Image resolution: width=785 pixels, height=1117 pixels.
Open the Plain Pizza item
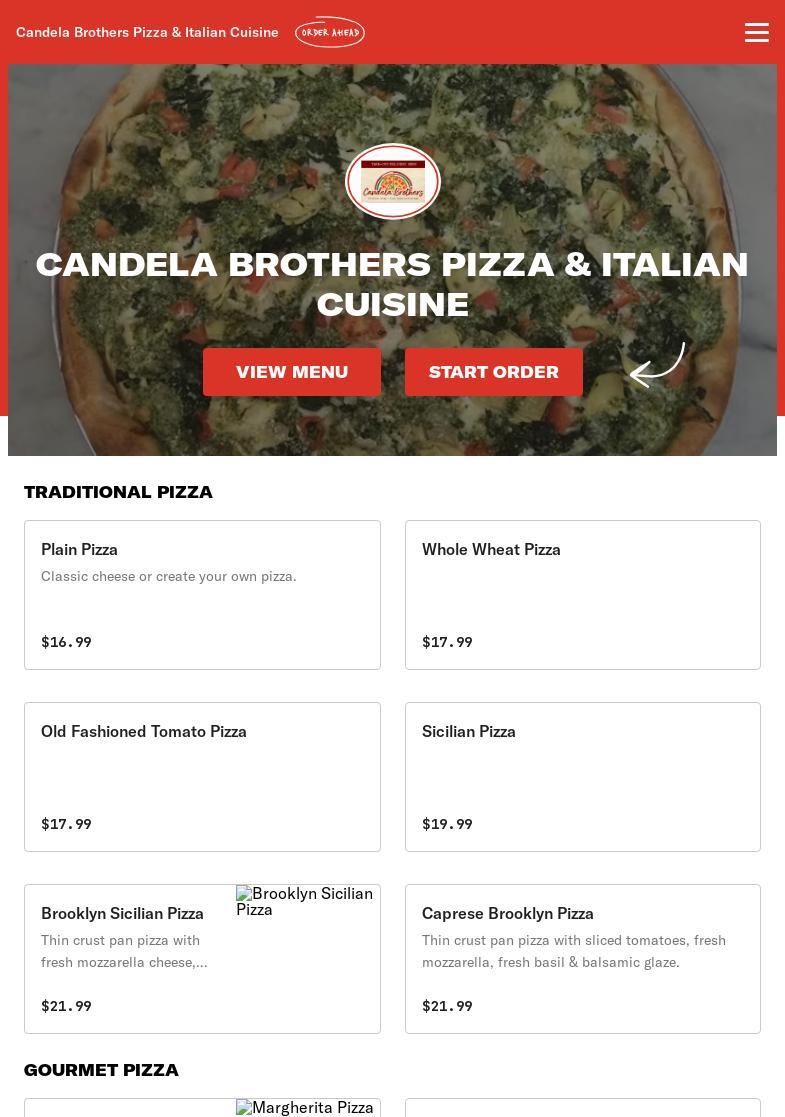pyautogui.click(x=202, y=594)
